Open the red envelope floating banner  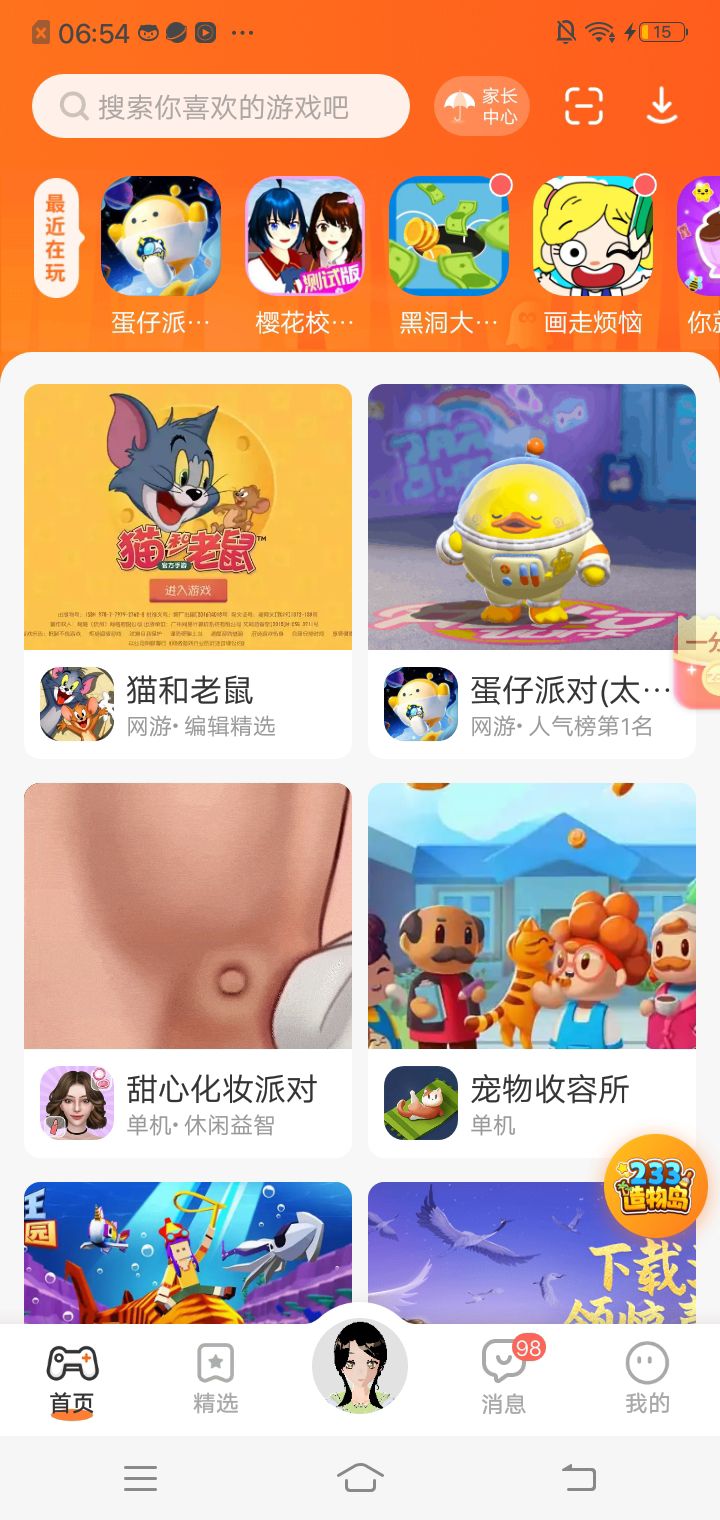point(702,662)
